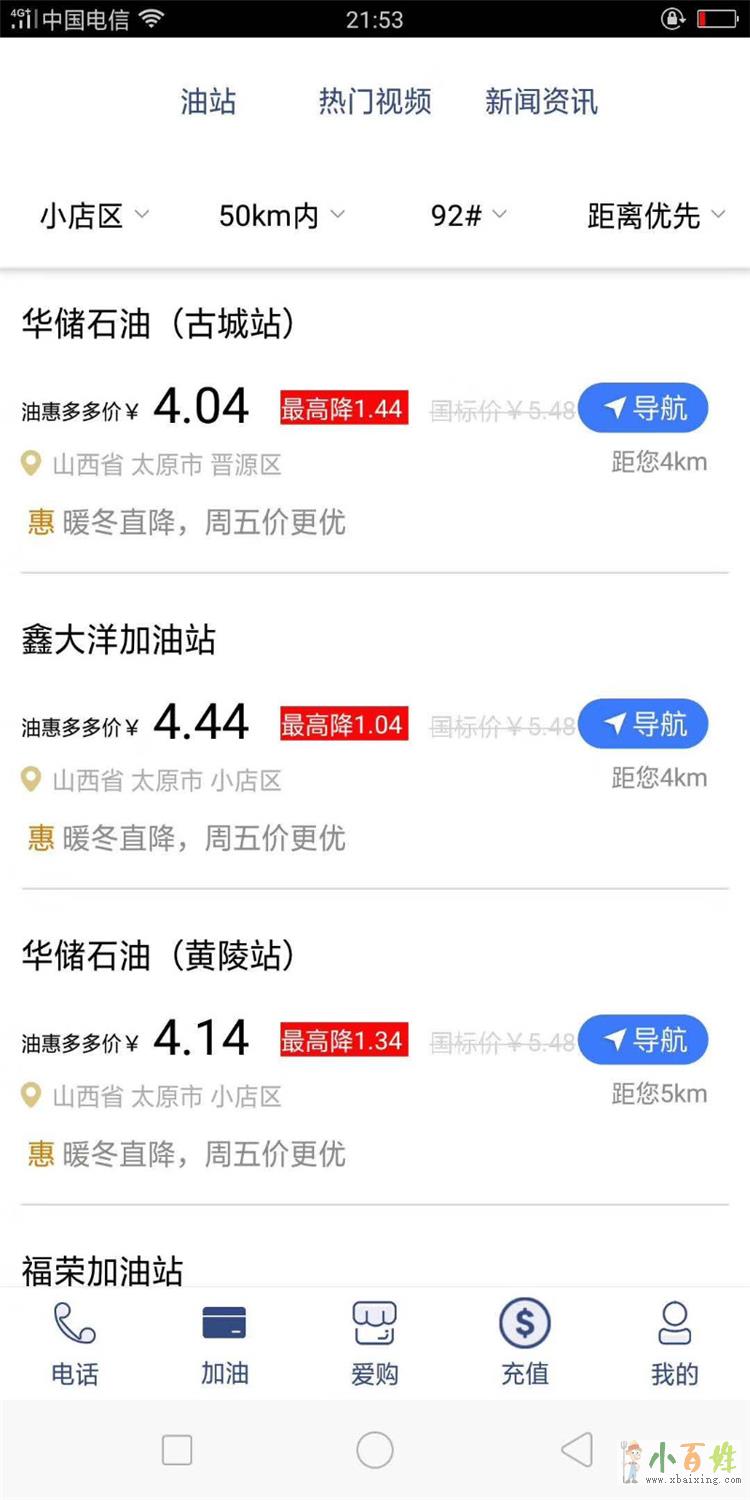Open the 福荣加油站 station entry
The image size is (750, 1500).
tap(103, 1270)
